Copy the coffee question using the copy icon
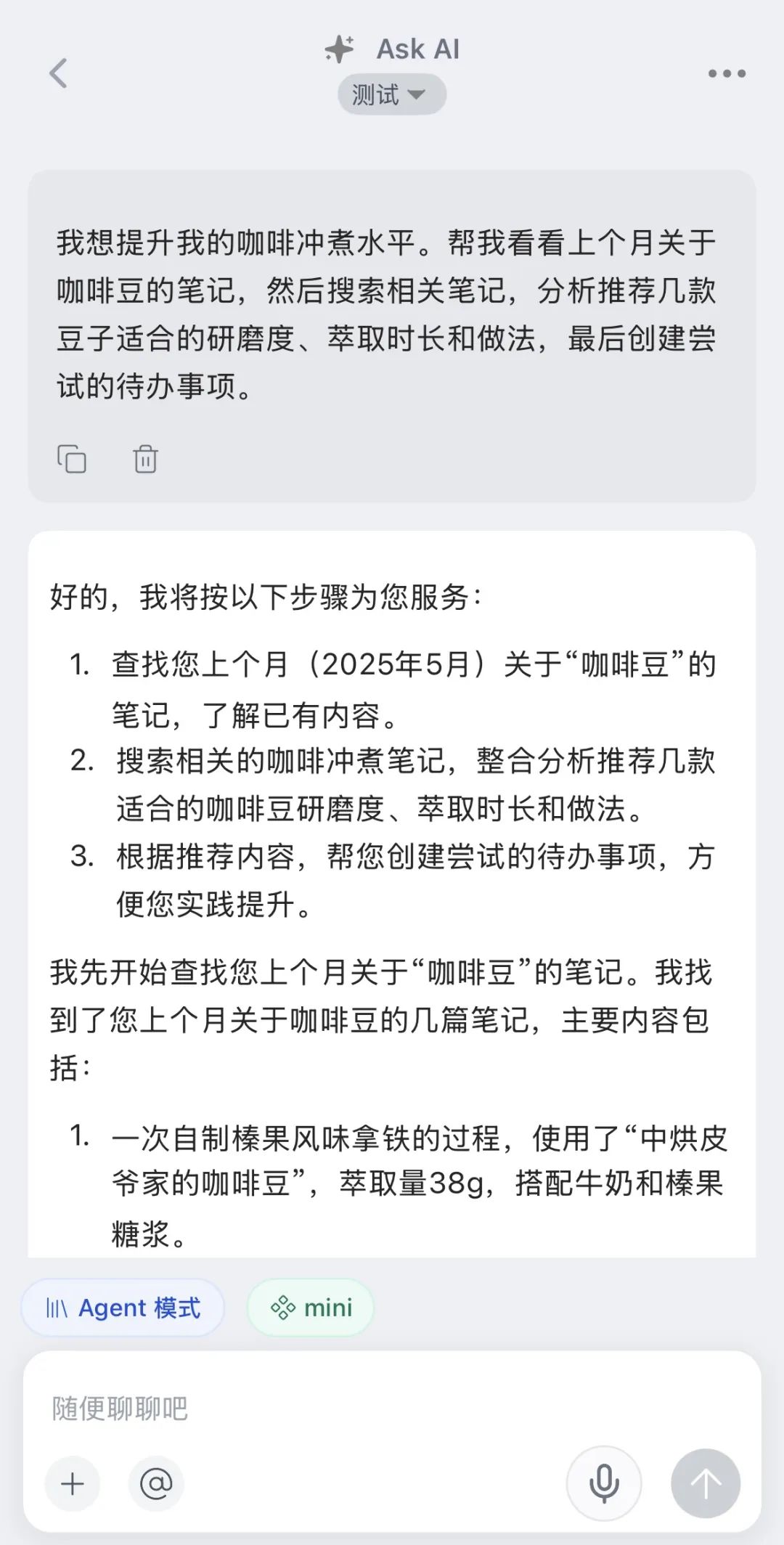This screenshot has height=1545, width=784. pyautogui.click(x=73, y=459)
